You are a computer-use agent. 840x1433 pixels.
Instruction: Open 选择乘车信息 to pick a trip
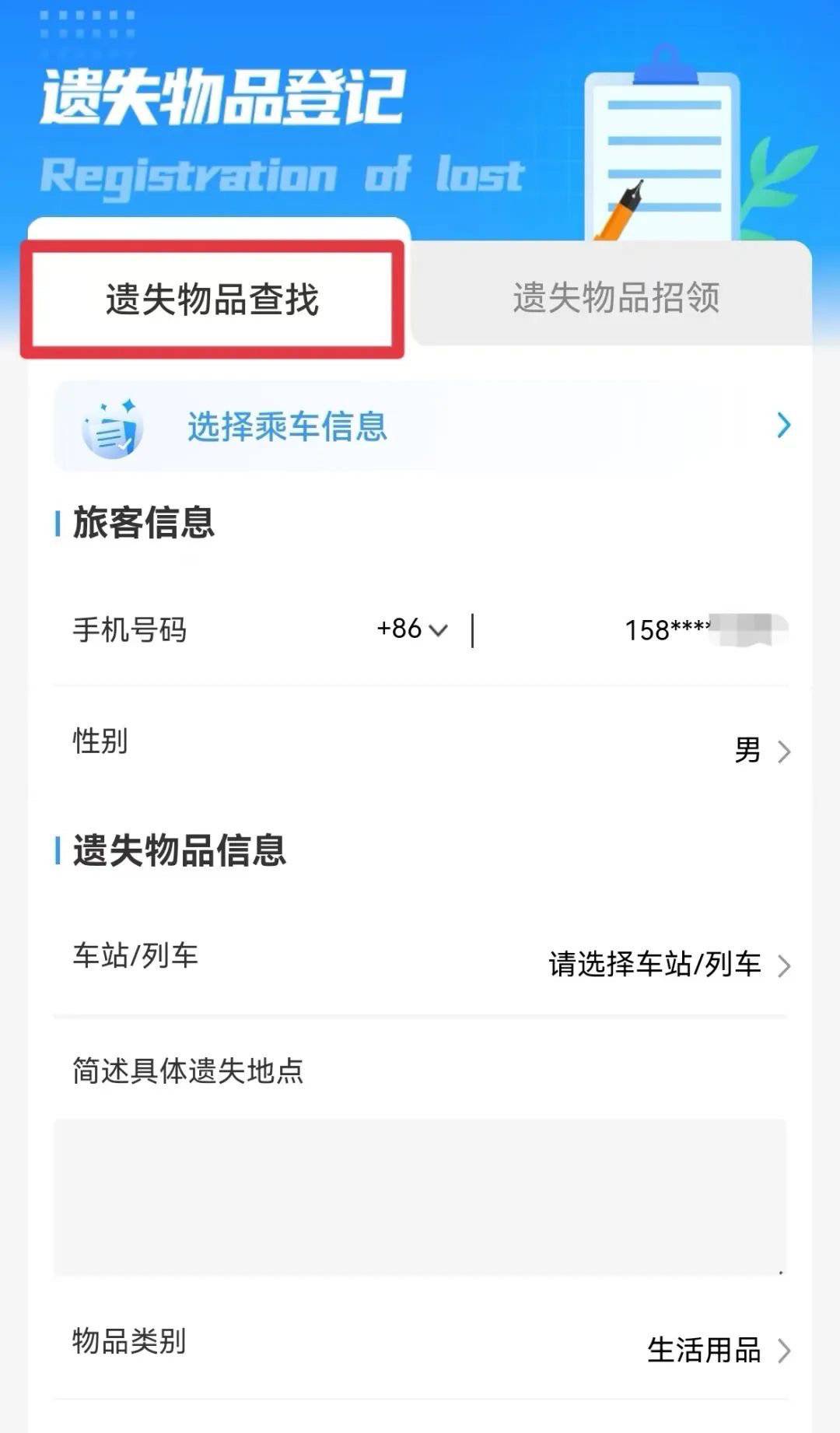click(x=424, y=426)
